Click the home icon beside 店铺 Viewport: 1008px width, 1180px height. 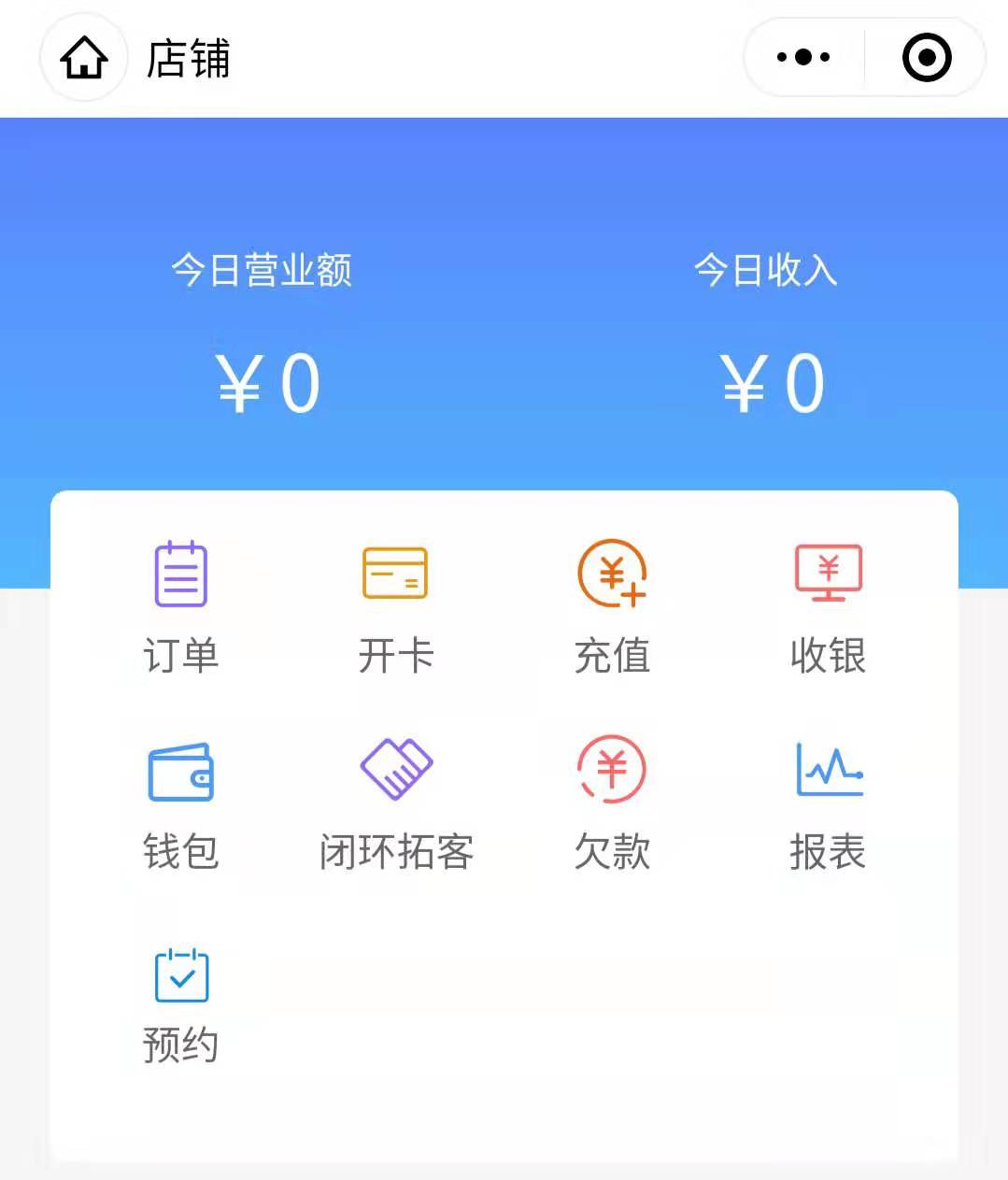[x=83, y=58]
